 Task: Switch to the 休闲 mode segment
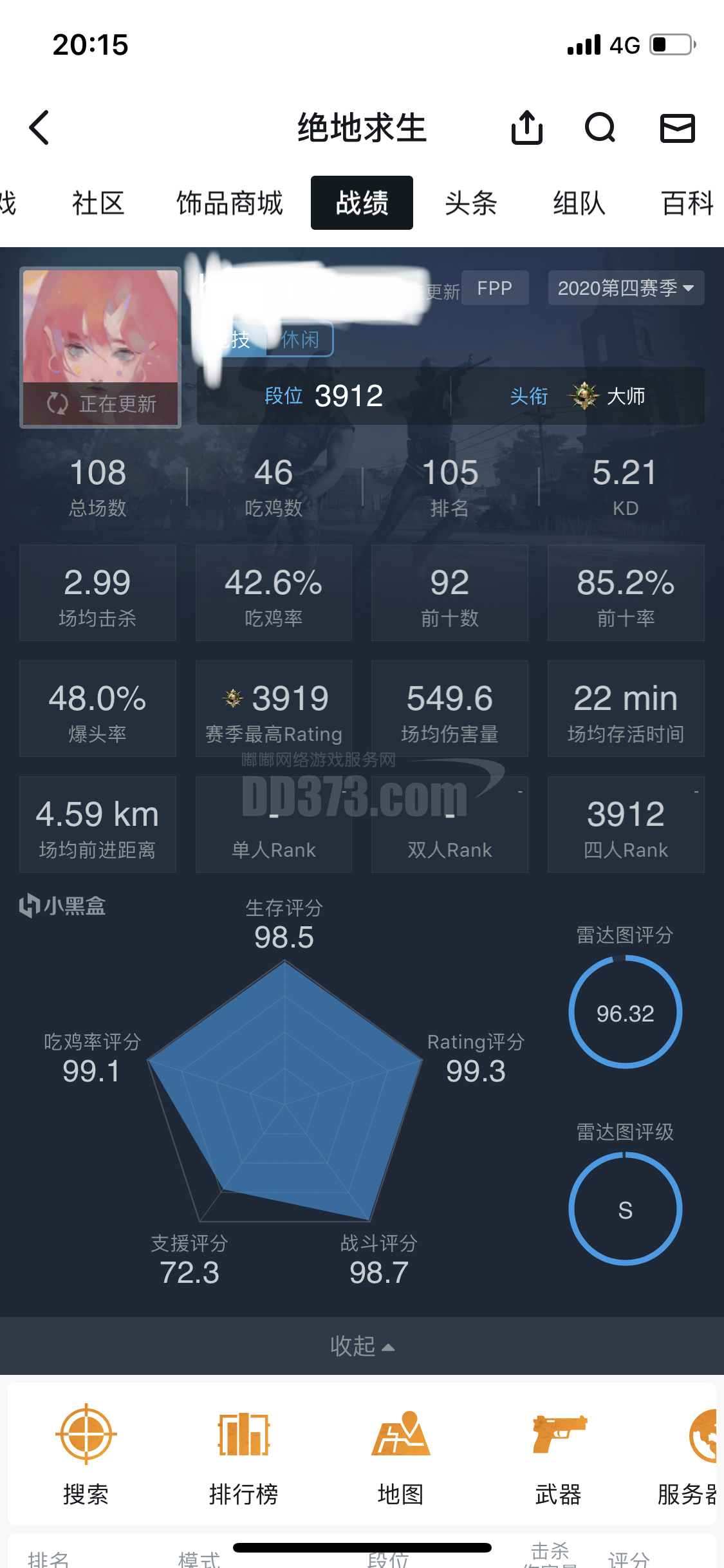[300, 339]
